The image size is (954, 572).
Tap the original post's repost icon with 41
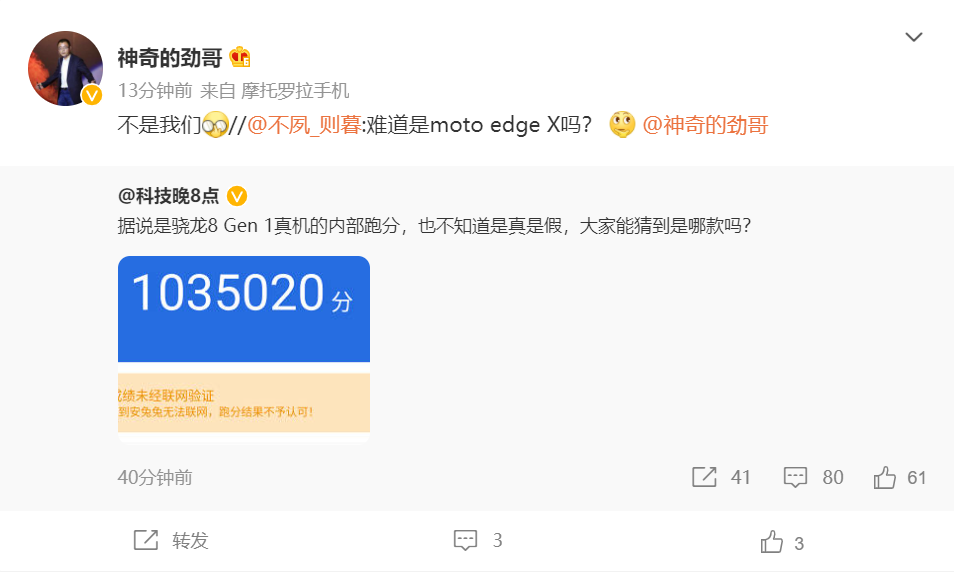(705, 477)
